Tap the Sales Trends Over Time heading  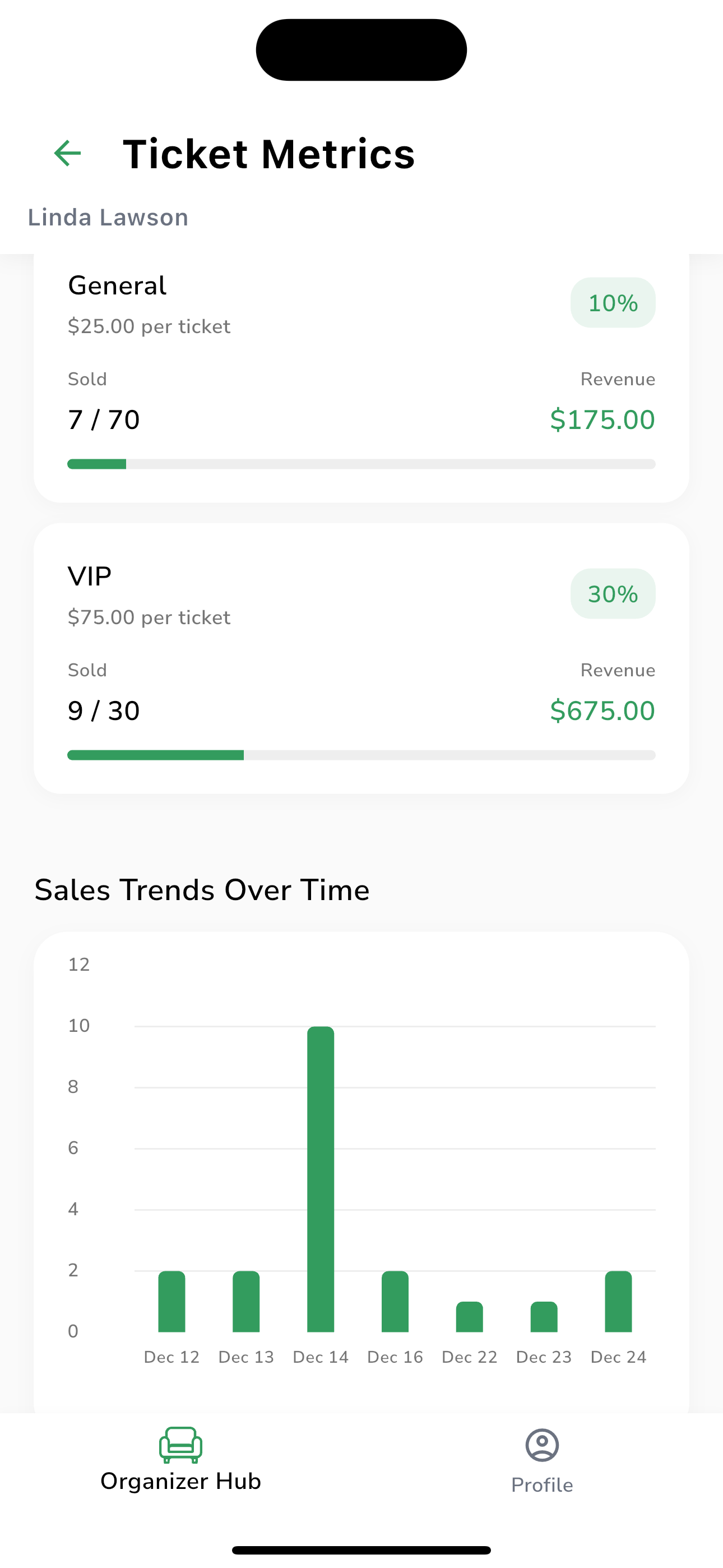tap(201, 889)
